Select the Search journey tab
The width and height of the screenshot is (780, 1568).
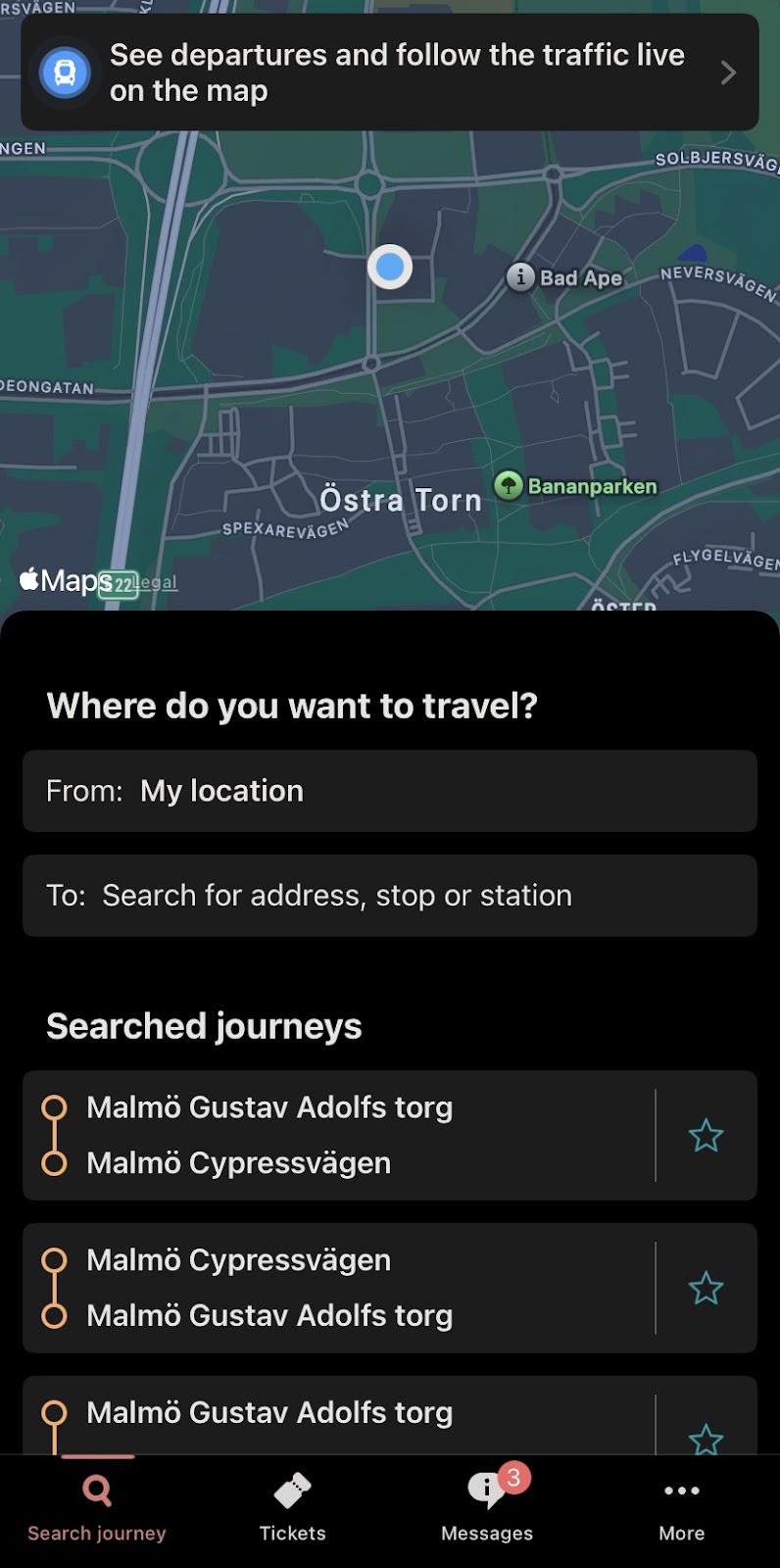tap(97, 1509)
